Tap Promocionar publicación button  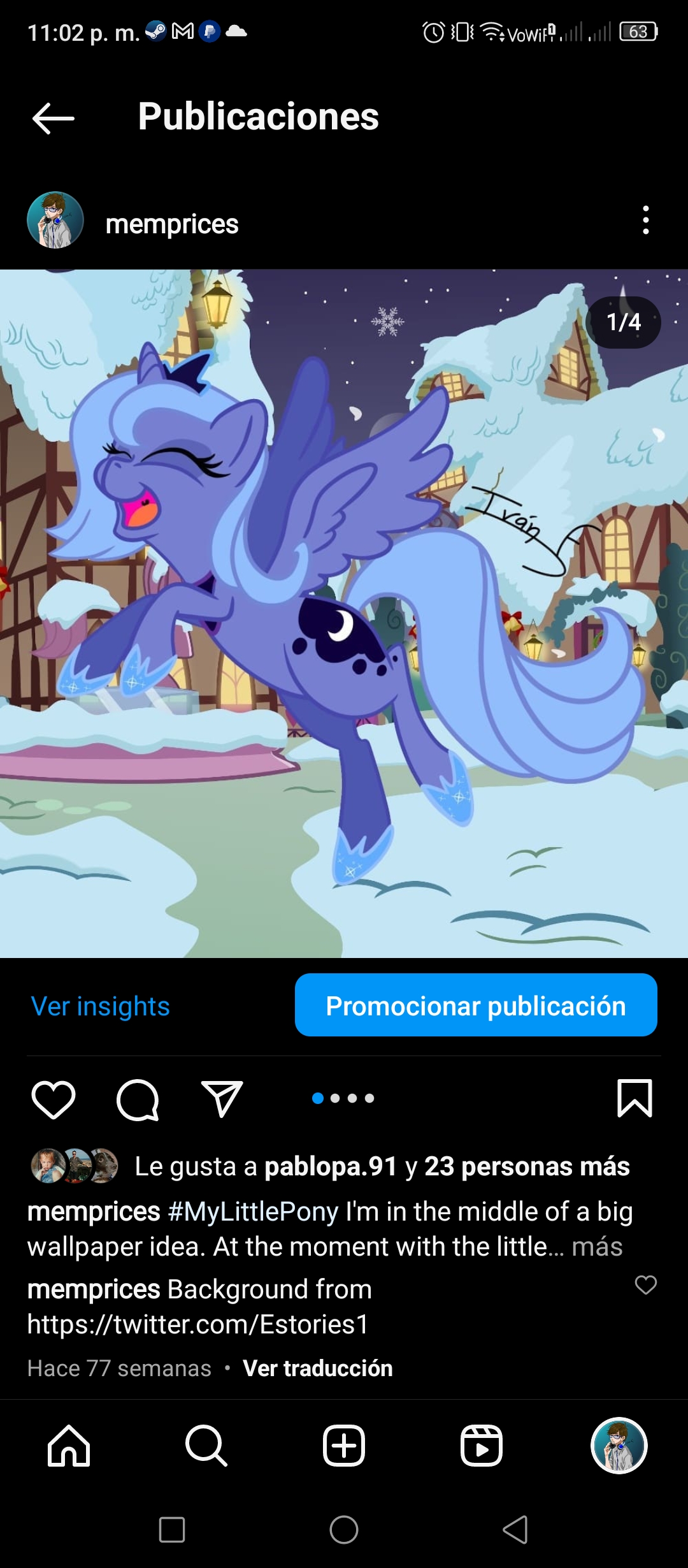476,1005
